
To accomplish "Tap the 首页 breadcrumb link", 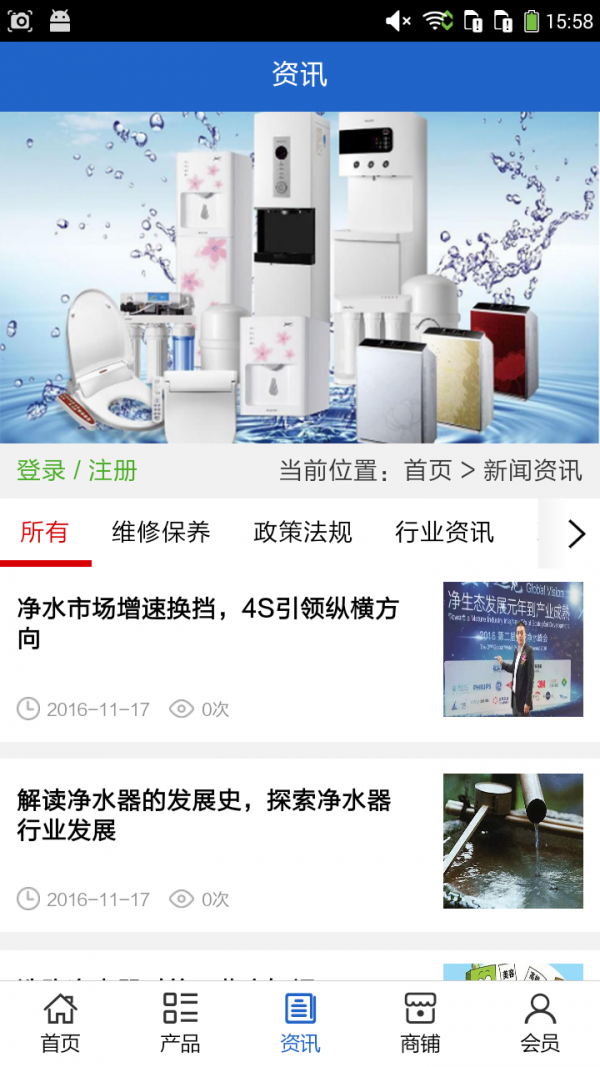I will [x=427, y=470].
